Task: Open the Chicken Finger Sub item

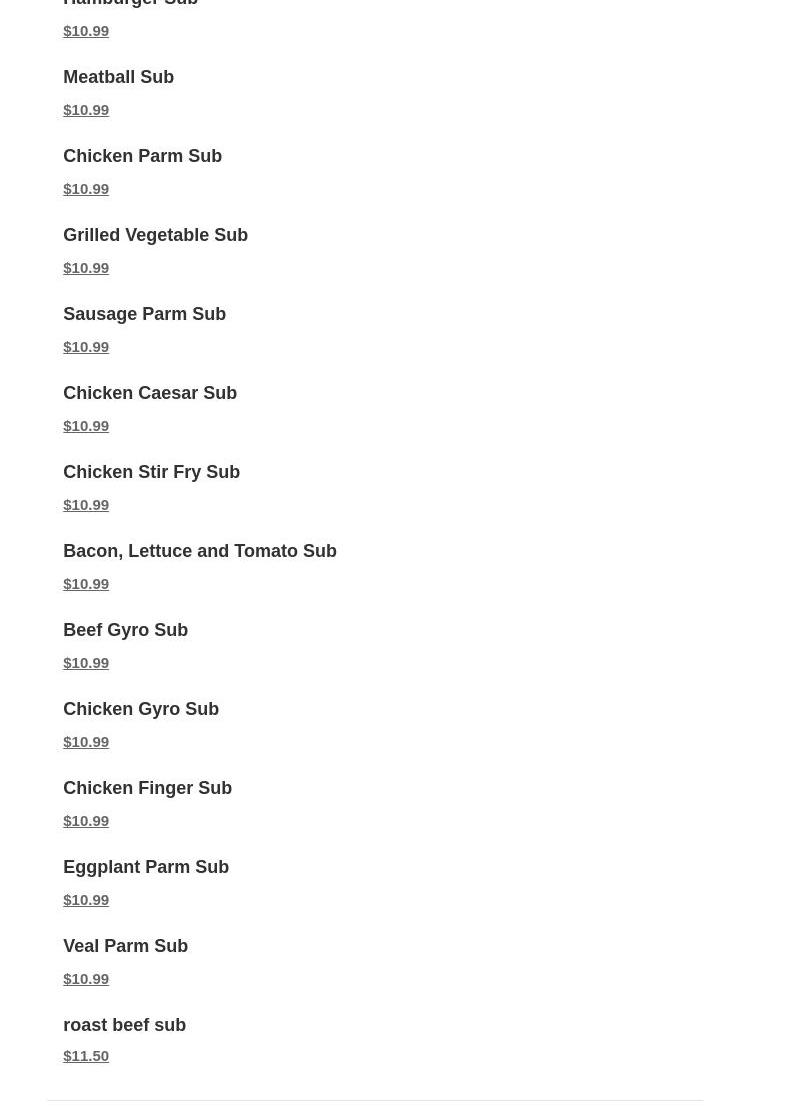Action: pyautogui.click(x=147, y=788)
